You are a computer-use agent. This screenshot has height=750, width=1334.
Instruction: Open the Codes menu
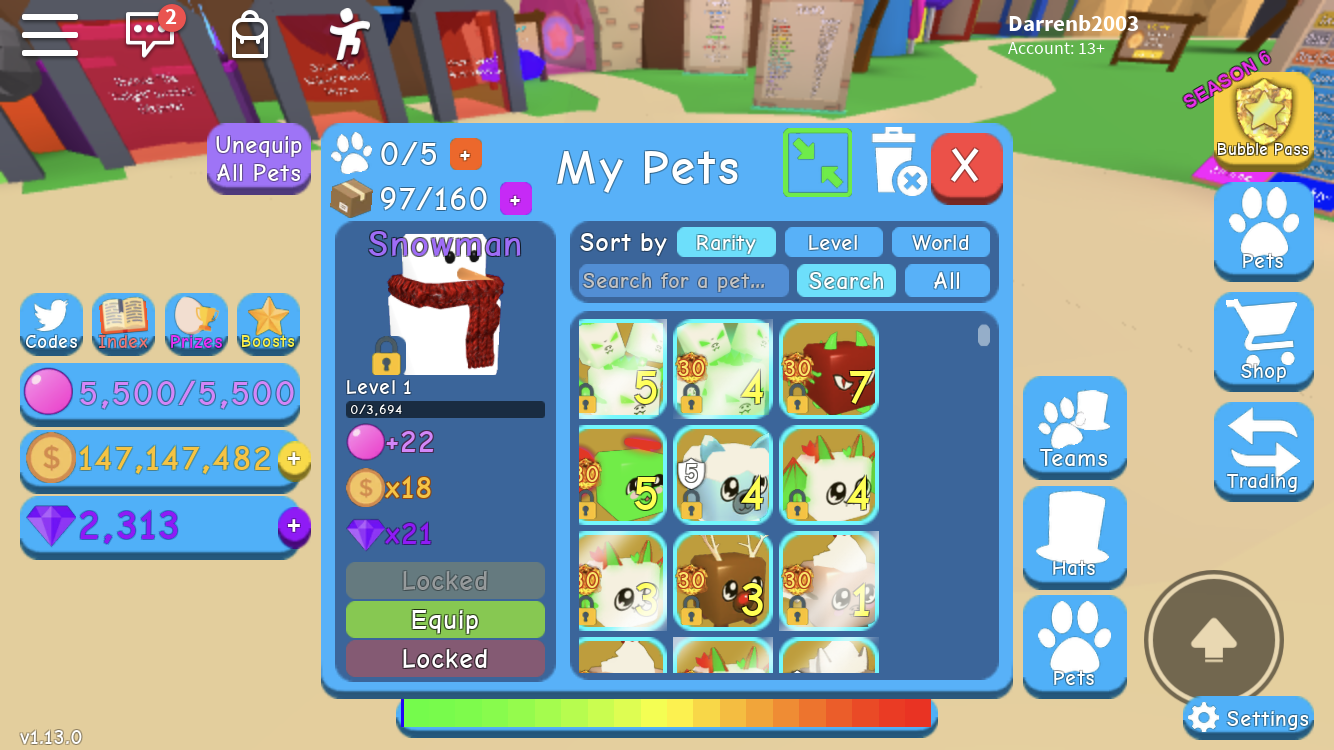(x=51, y=324)
